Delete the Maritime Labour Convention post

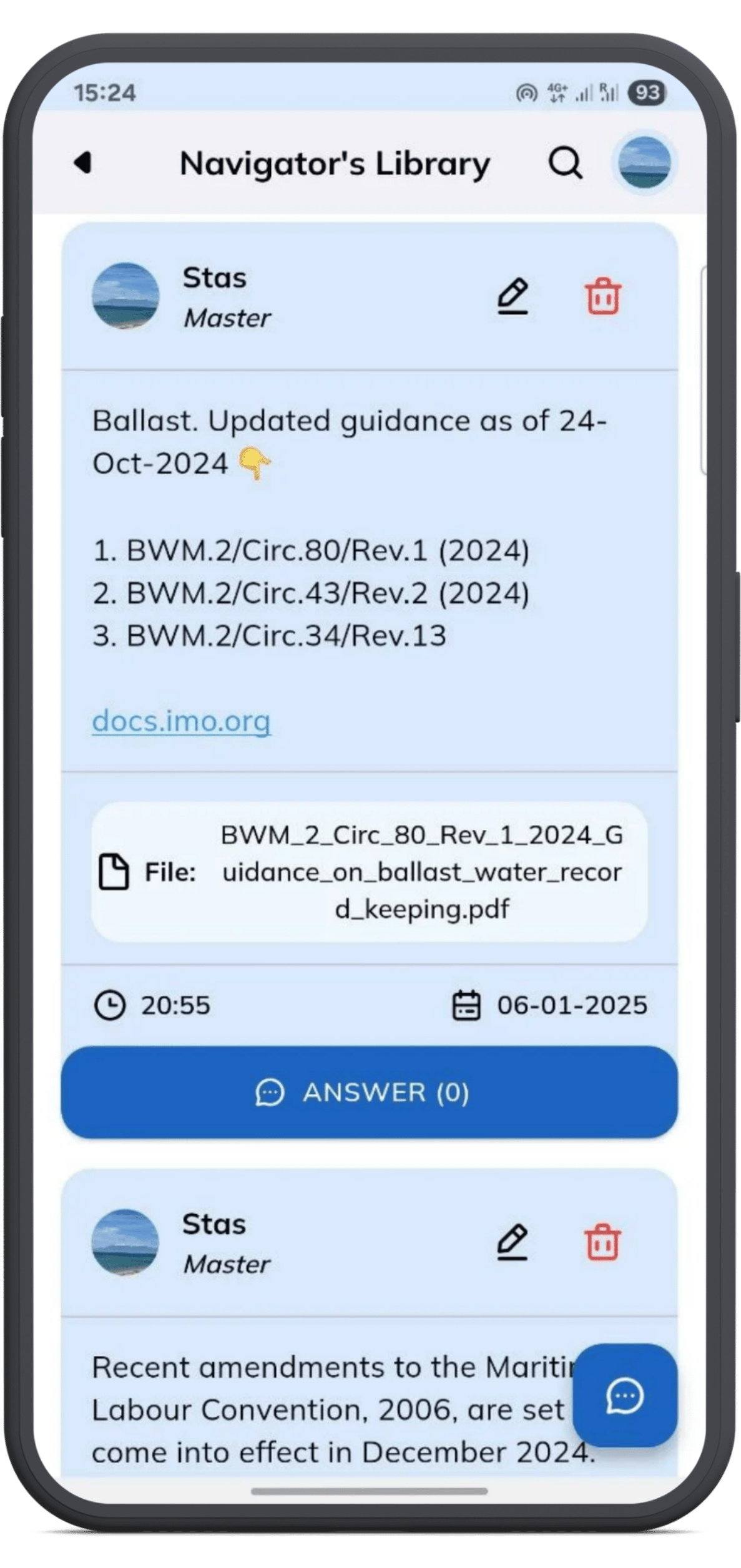[x=602, y=1242]
